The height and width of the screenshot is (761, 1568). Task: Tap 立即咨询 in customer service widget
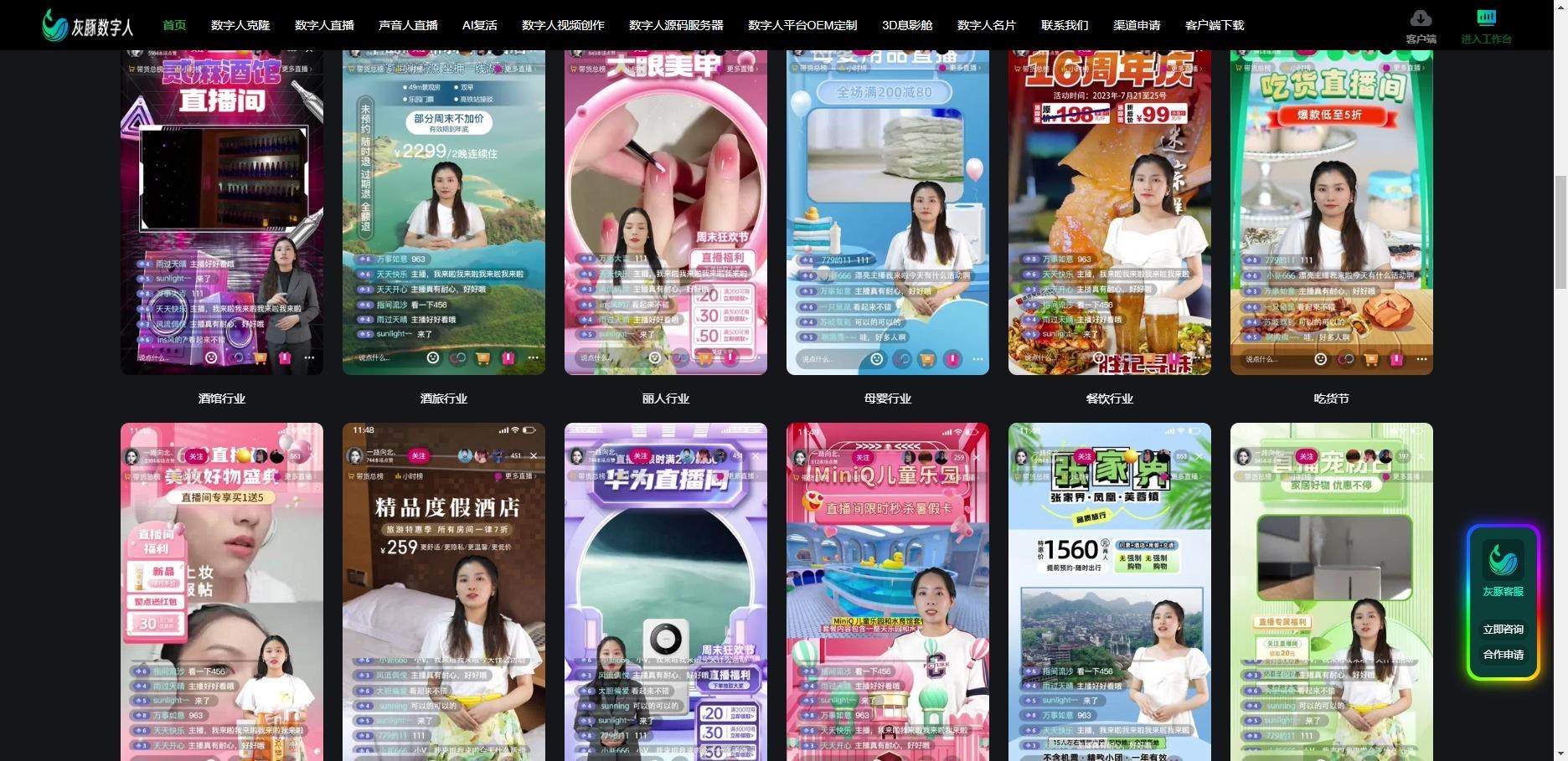pyautogui.click(x=1504, y=629)
